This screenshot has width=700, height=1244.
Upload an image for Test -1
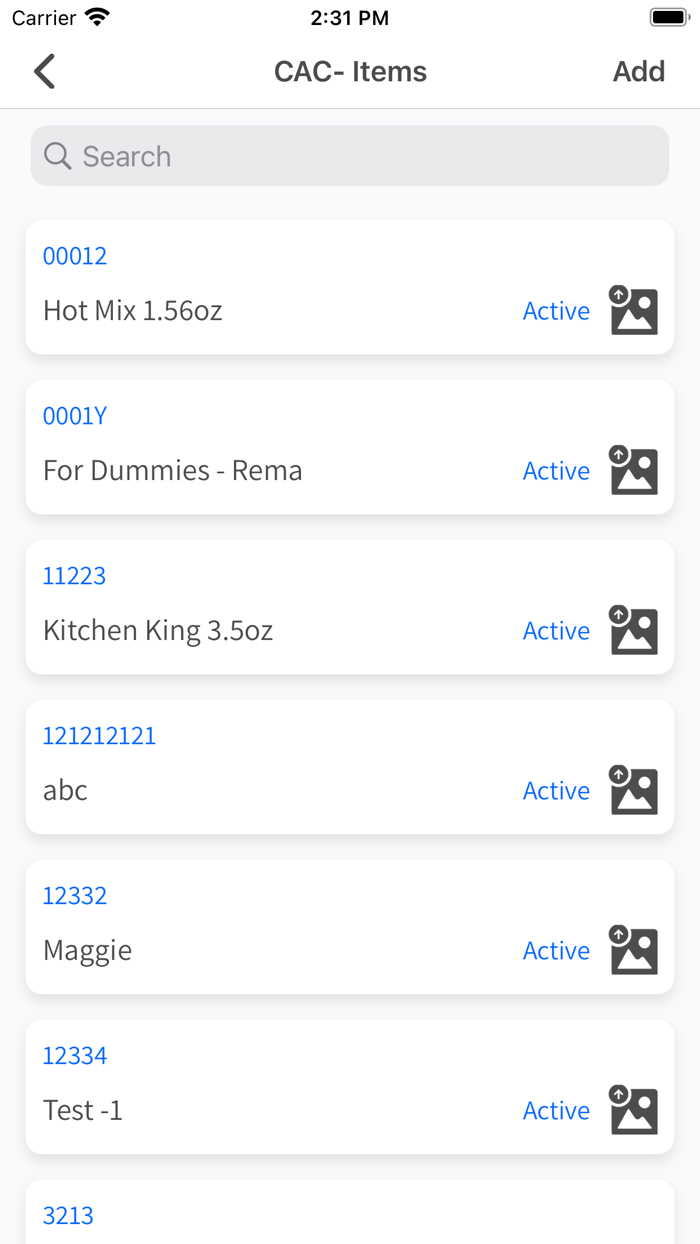click(634, 1110)
